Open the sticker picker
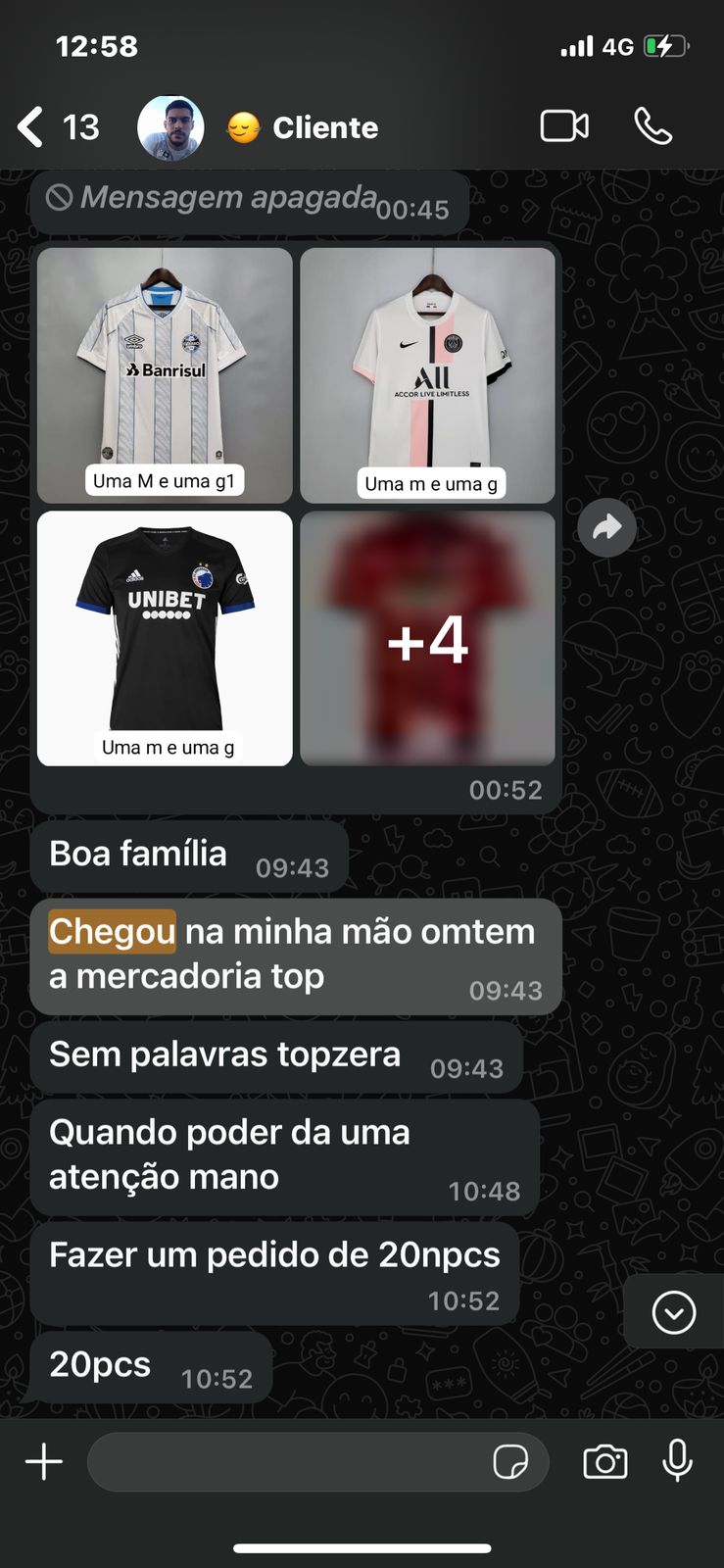This screenshot has height=1568, width=724. click(x=510, y=1462)
